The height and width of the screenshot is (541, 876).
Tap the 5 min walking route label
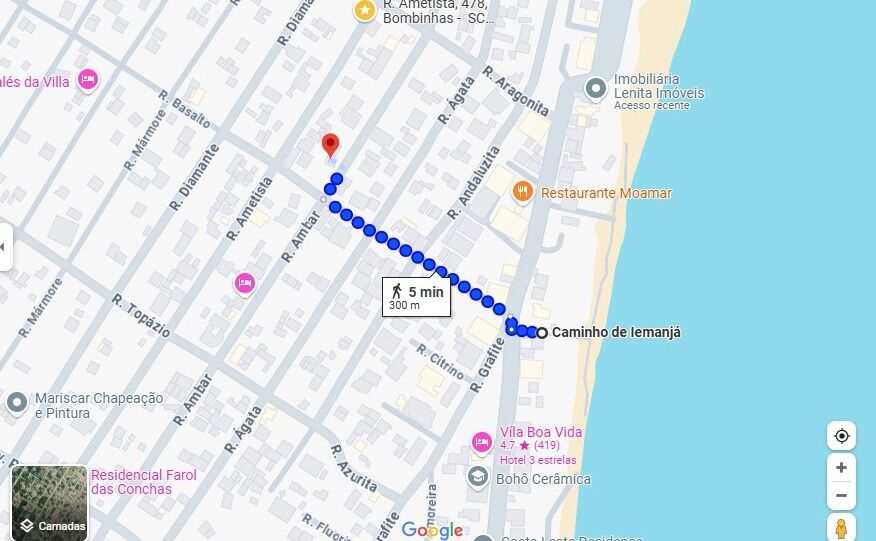[x=416, y=297]
